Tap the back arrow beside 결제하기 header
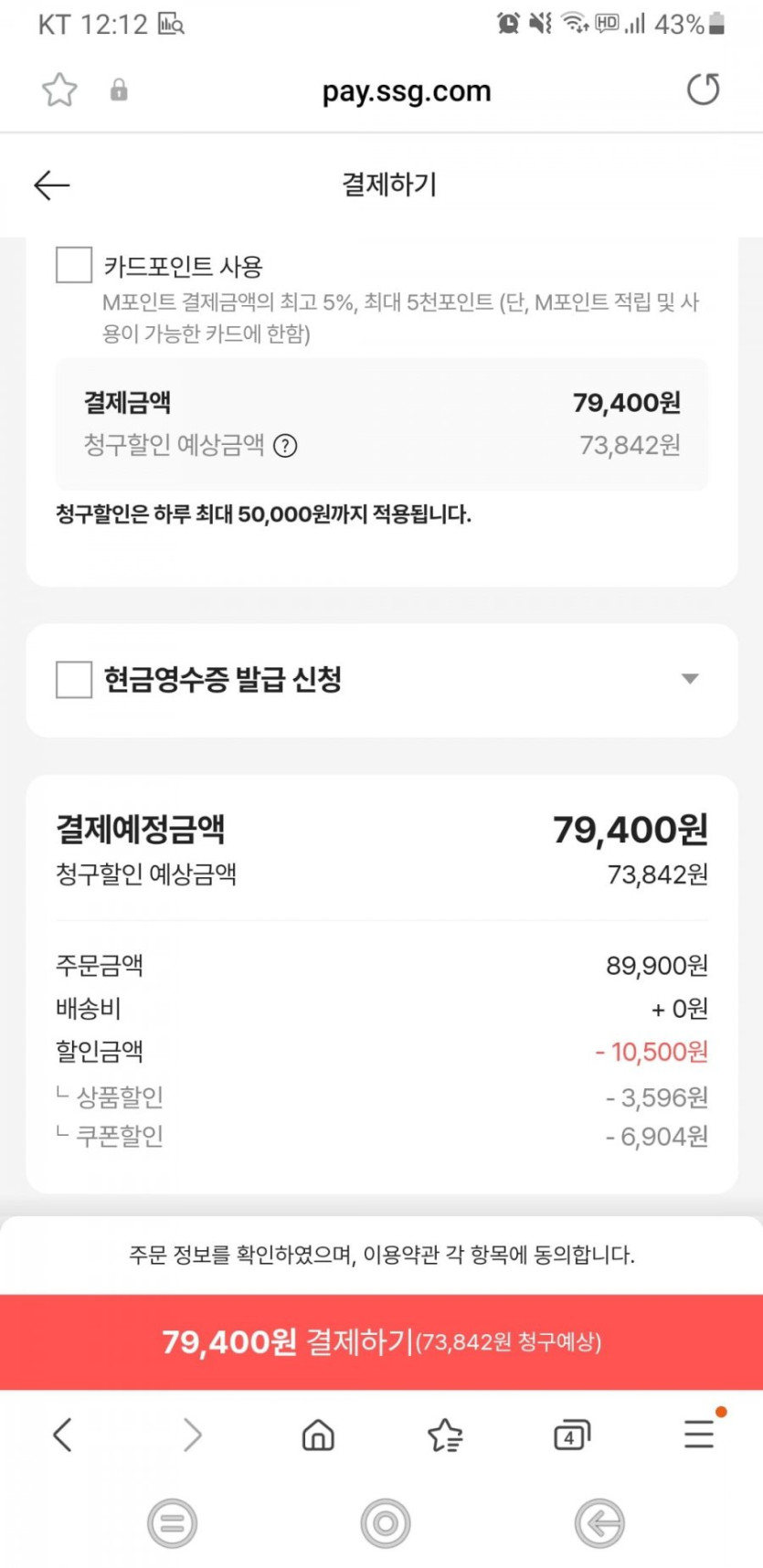The width and height of the screenshot is (763, 1568). (x=51, y=185)
